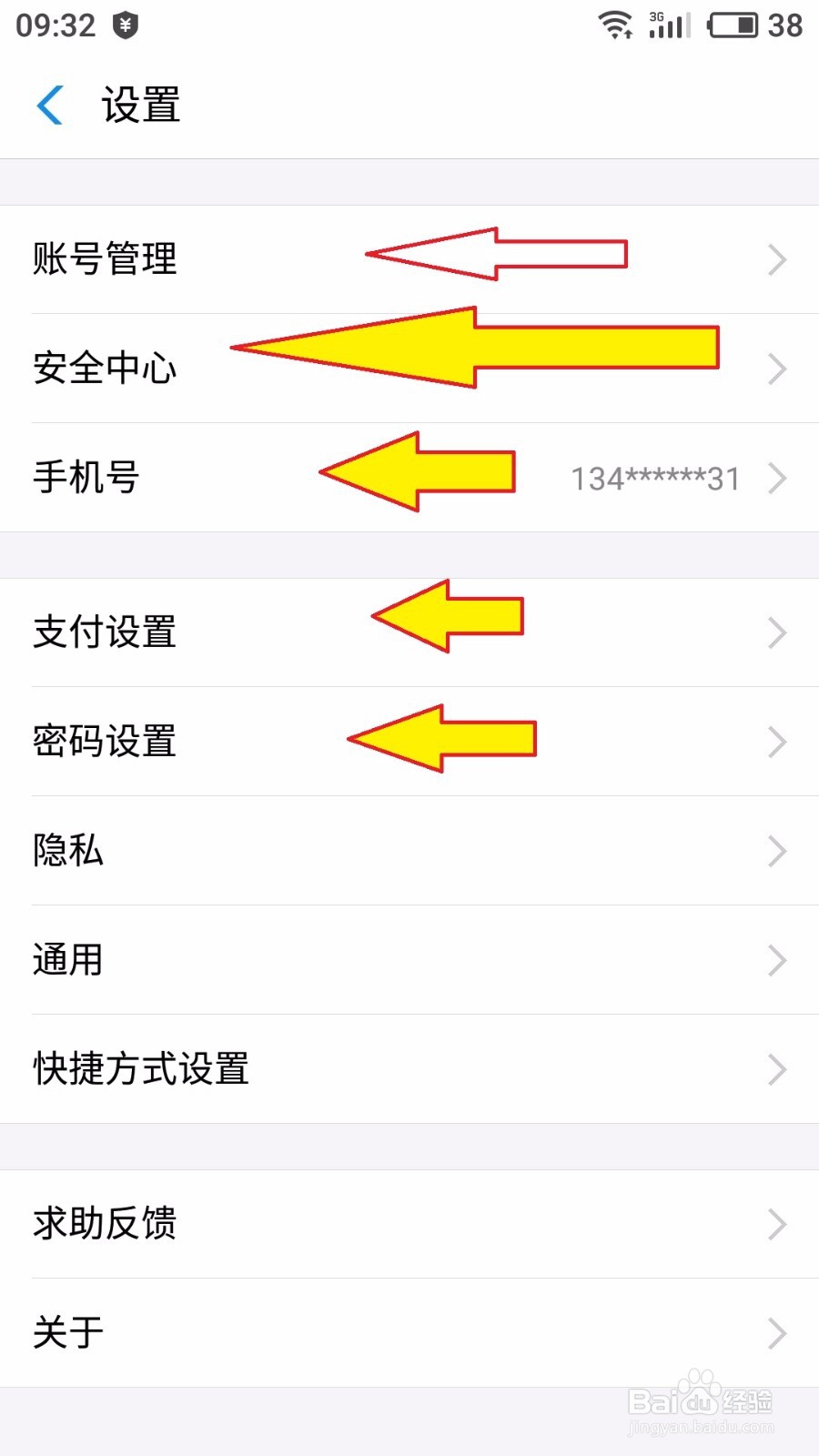Click the 3G signal strength icon
This screenshot has height=1456, width=819.
click(x=667, y=25)
